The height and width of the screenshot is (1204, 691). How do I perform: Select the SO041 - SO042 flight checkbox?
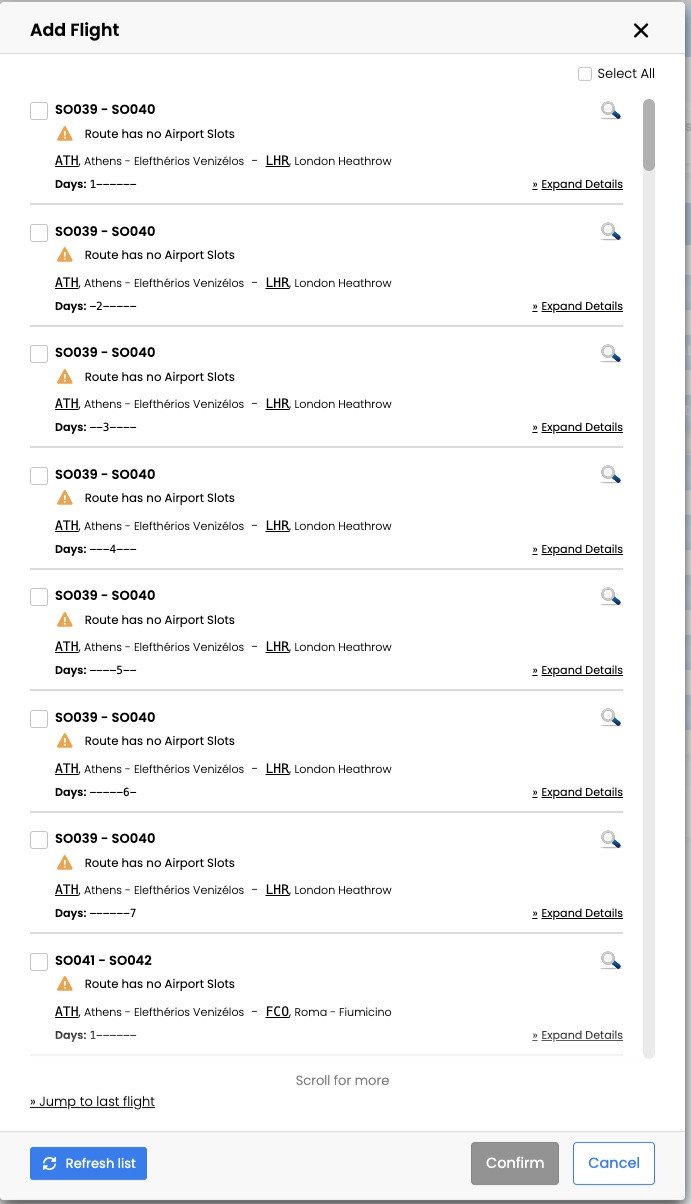[x=39, y=962]
